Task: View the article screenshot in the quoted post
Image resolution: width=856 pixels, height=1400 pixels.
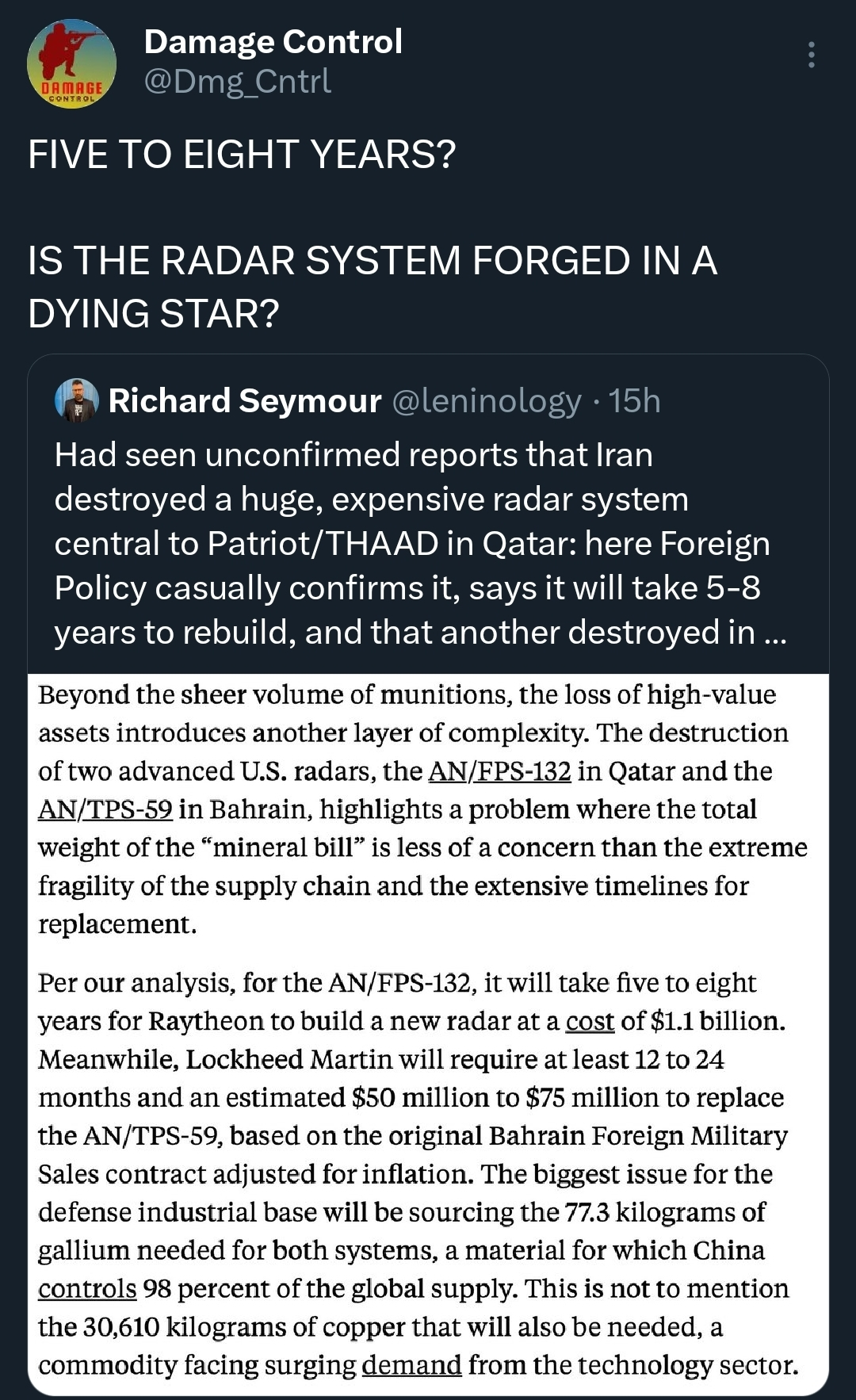Action: tap(428, 1031)
